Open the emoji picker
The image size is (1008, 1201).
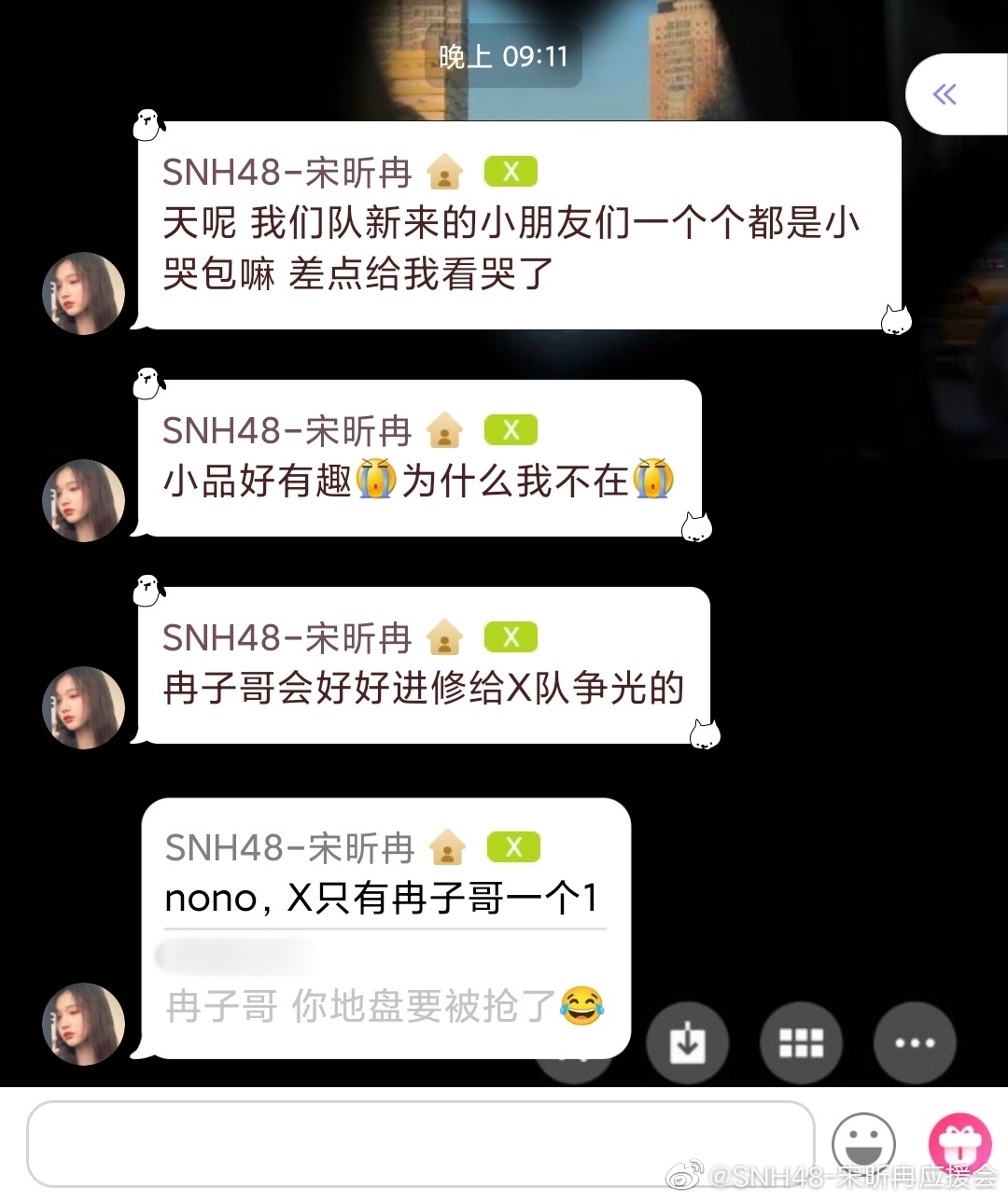863,1143
